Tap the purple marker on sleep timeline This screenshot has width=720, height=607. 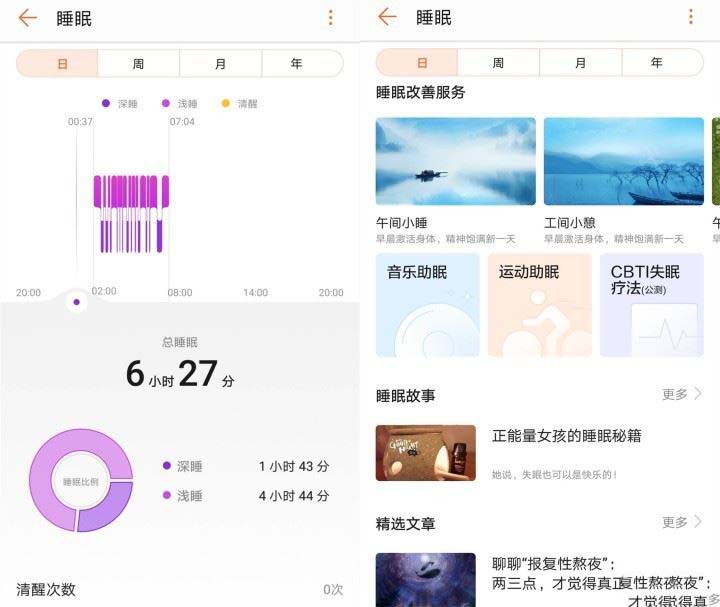77,301
